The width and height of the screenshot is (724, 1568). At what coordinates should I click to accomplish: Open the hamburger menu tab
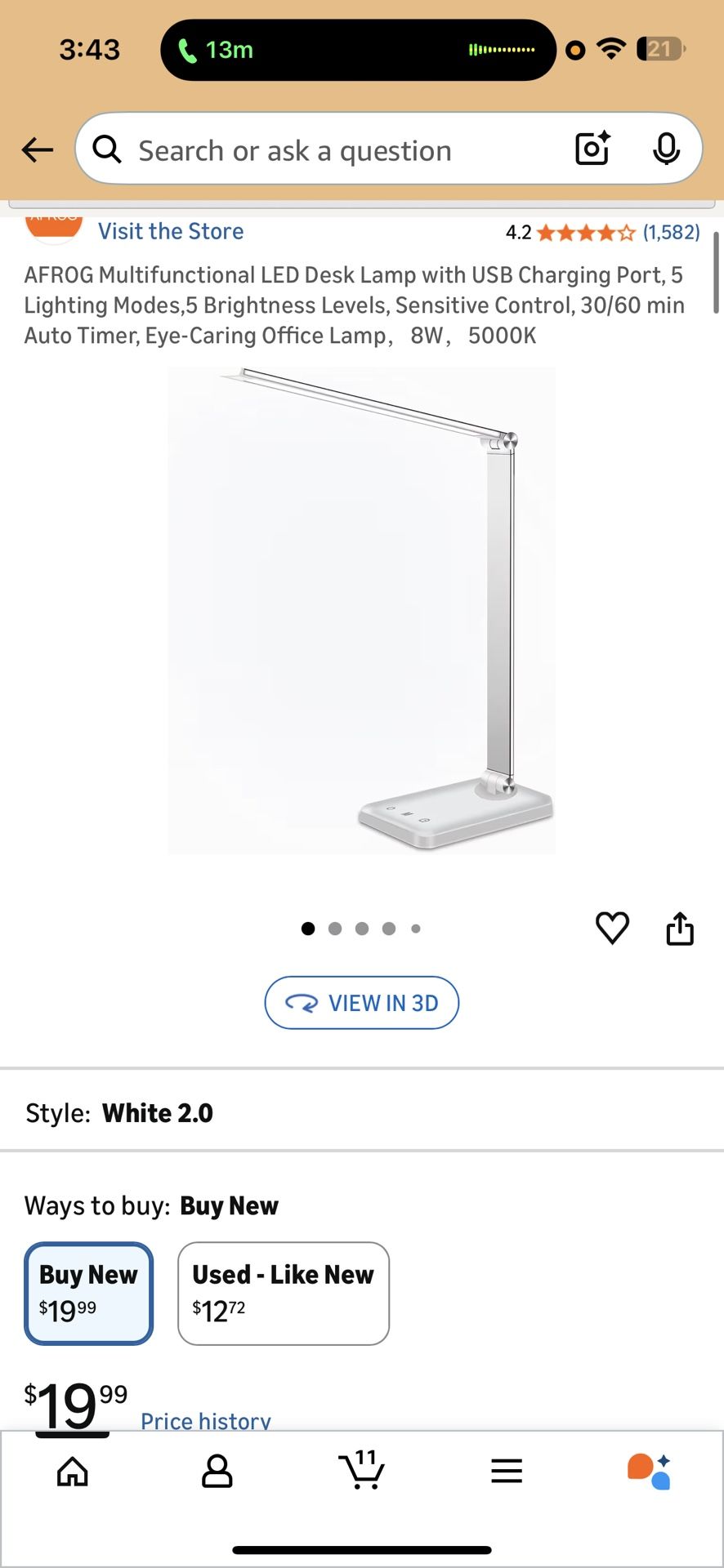tap(507, 1472)
